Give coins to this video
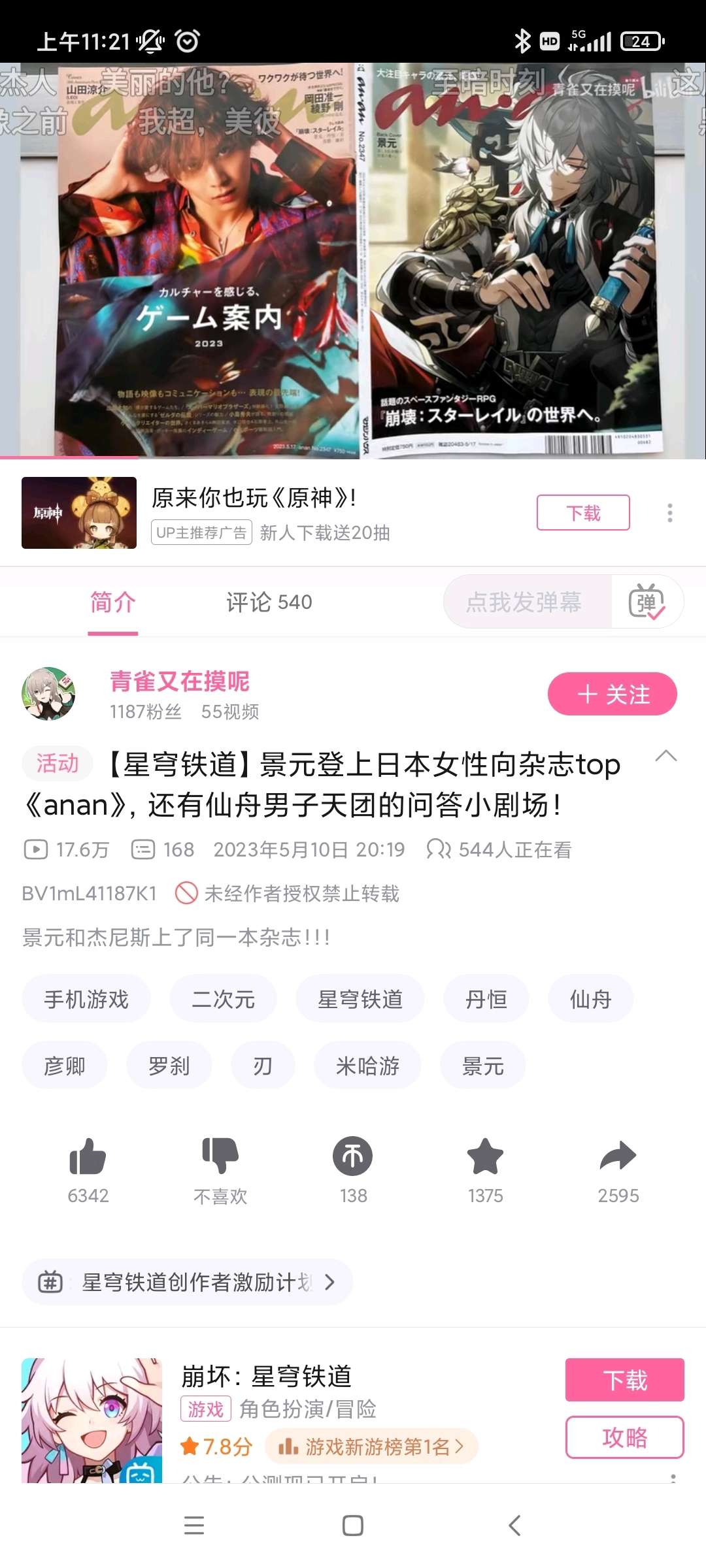Image resolution: width=706 pixels, height=1568 pixels. (x=353, y=1156)
